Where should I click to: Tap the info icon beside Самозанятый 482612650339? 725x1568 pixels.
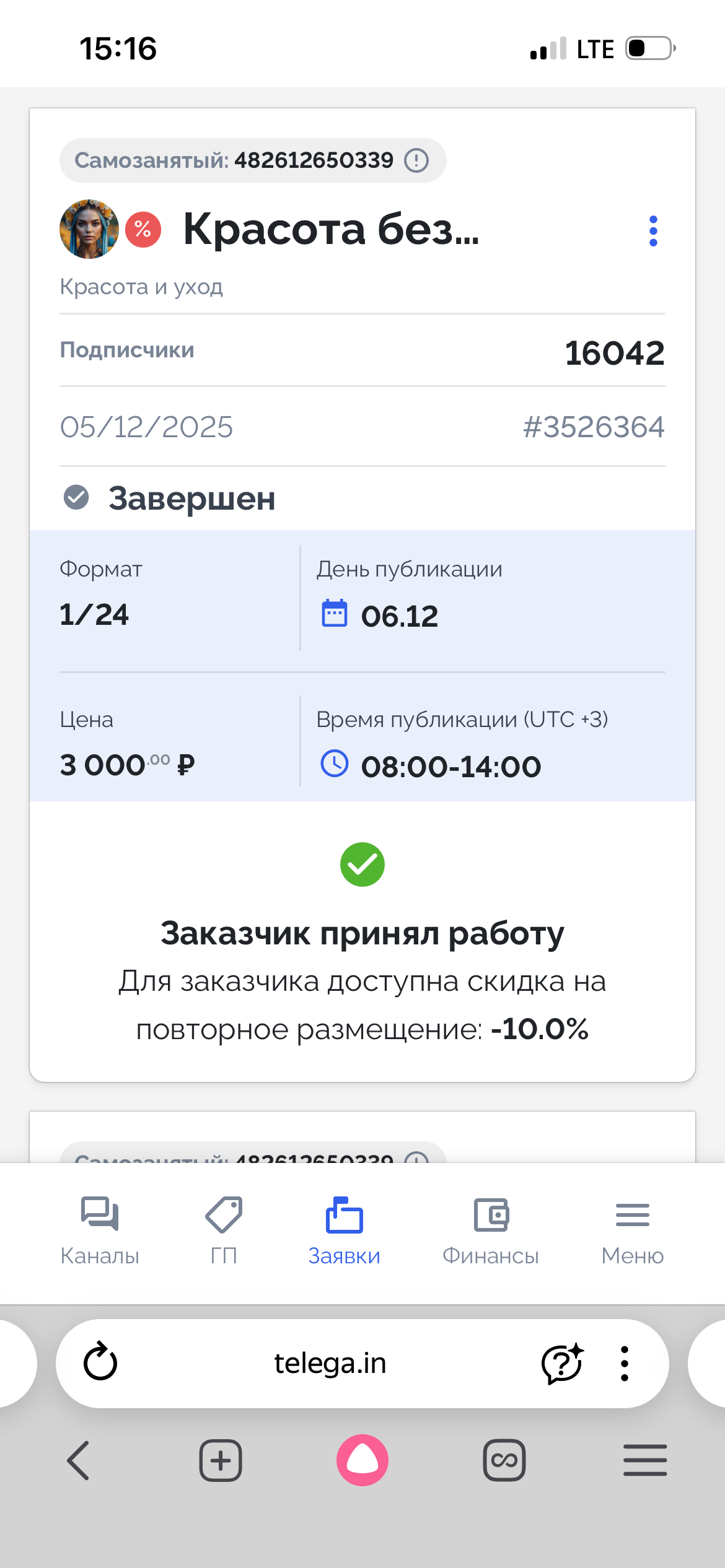(x=416, y=160)
